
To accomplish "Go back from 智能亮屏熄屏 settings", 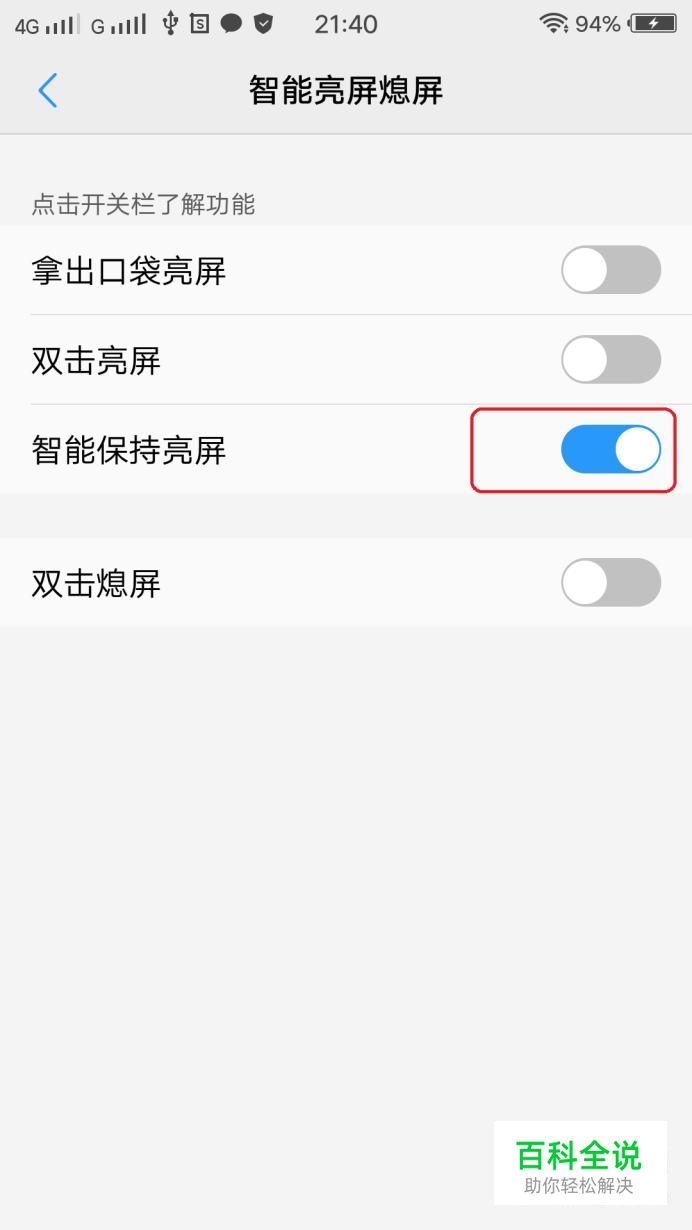I will click(x=47, y=91).
